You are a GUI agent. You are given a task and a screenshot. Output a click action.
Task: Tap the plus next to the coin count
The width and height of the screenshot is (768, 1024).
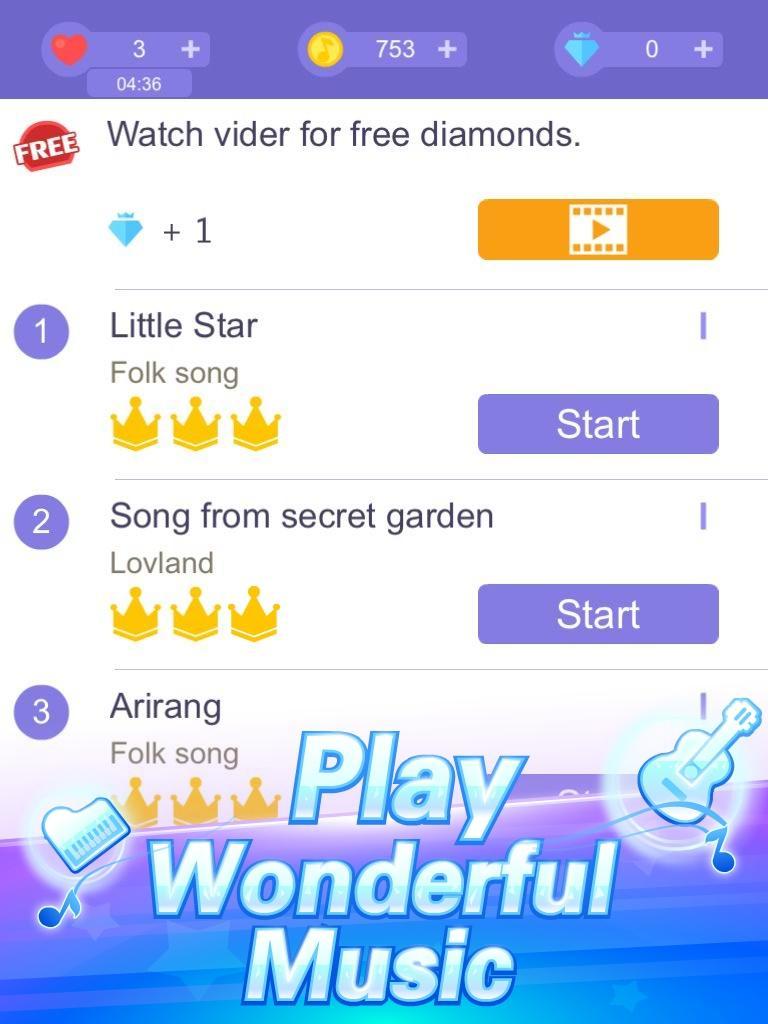pos(447,47)
